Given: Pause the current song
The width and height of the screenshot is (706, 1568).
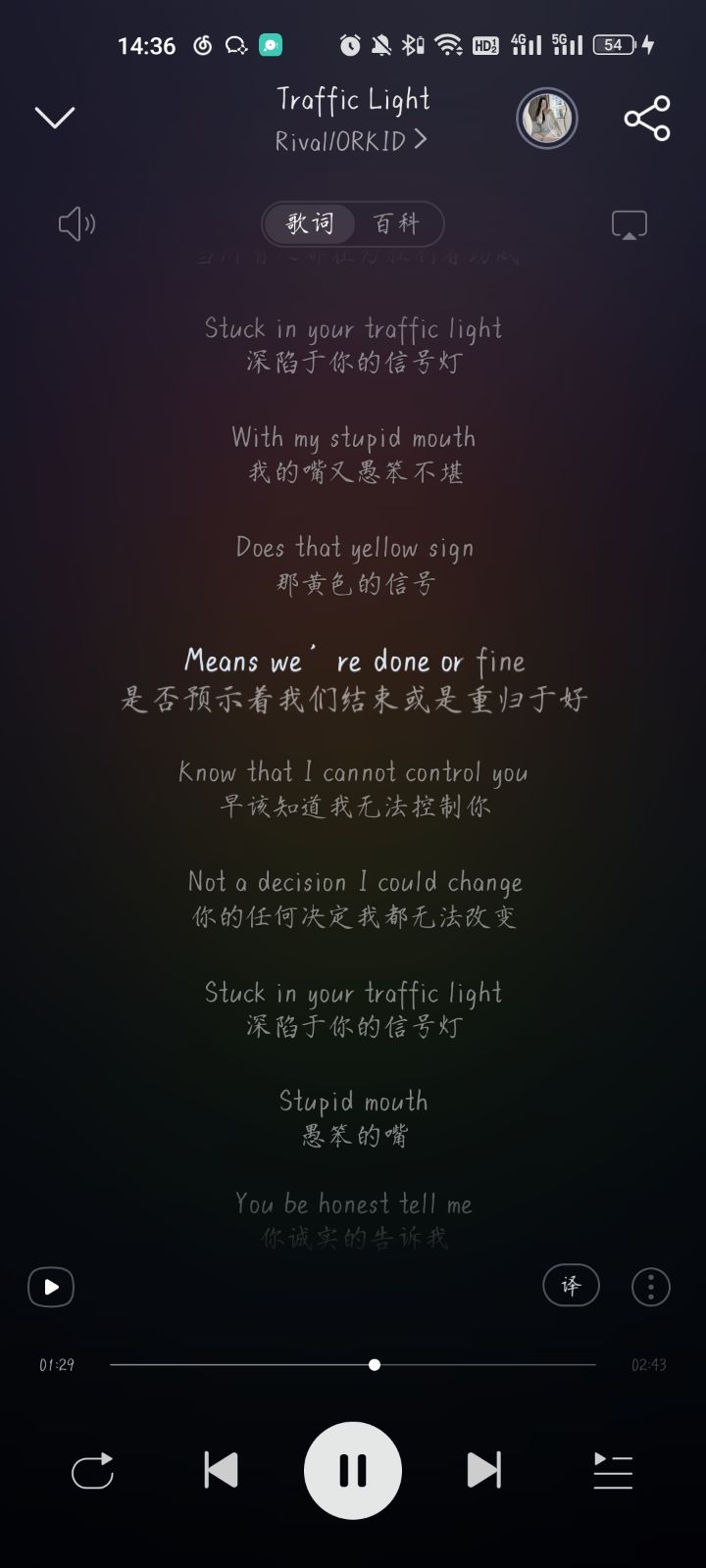Looking at the screenshot, I should pos(353,1470).
